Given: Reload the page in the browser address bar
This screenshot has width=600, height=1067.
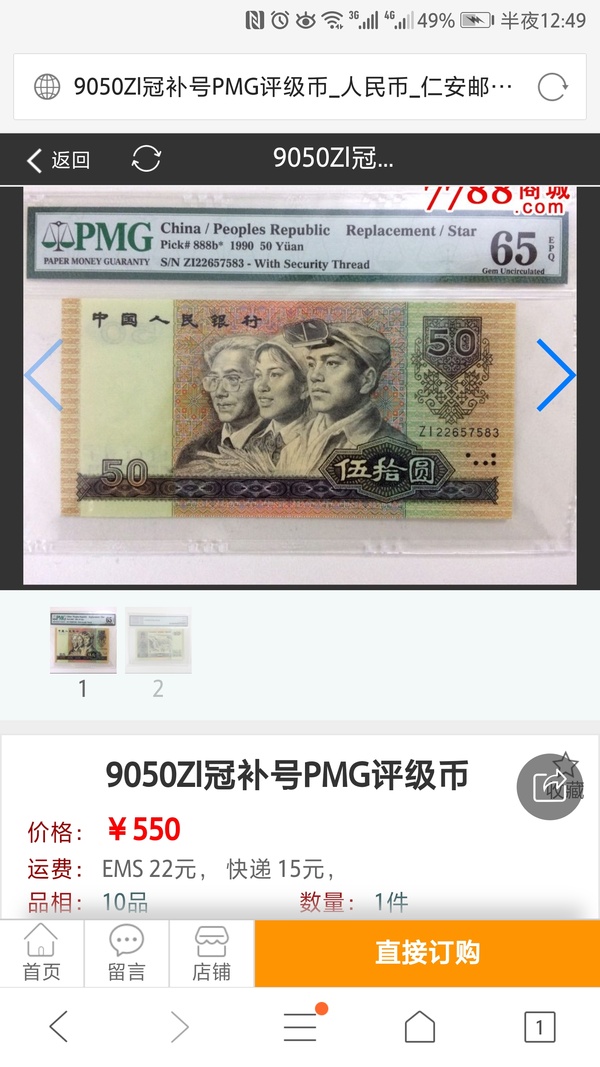Looking at the screenshot, I should [552, 87].
